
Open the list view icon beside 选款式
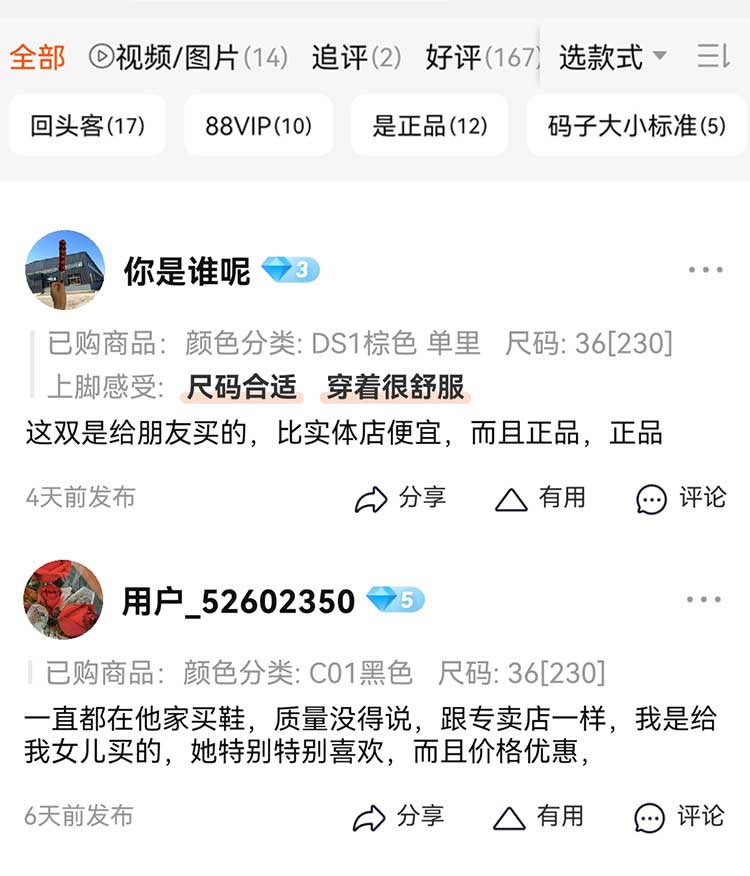click(713, 56)
